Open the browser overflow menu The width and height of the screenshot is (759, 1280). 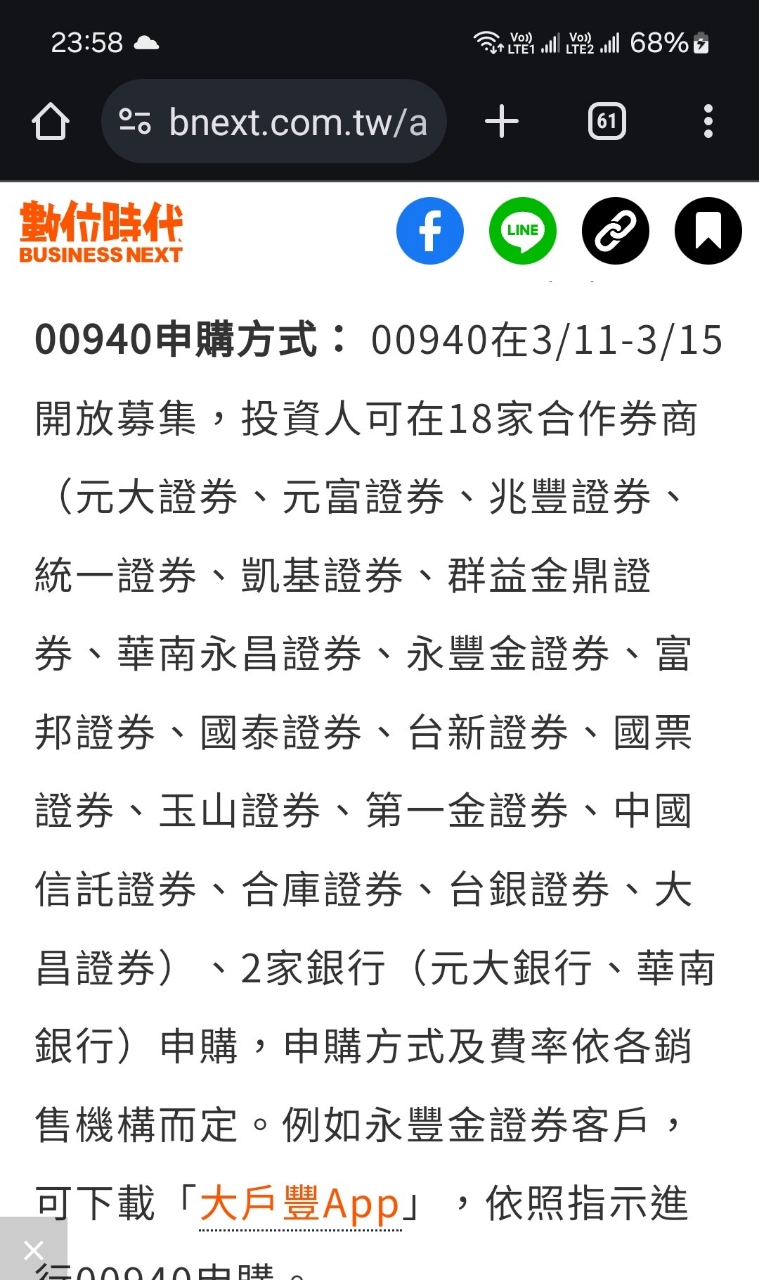pos(708,122)
